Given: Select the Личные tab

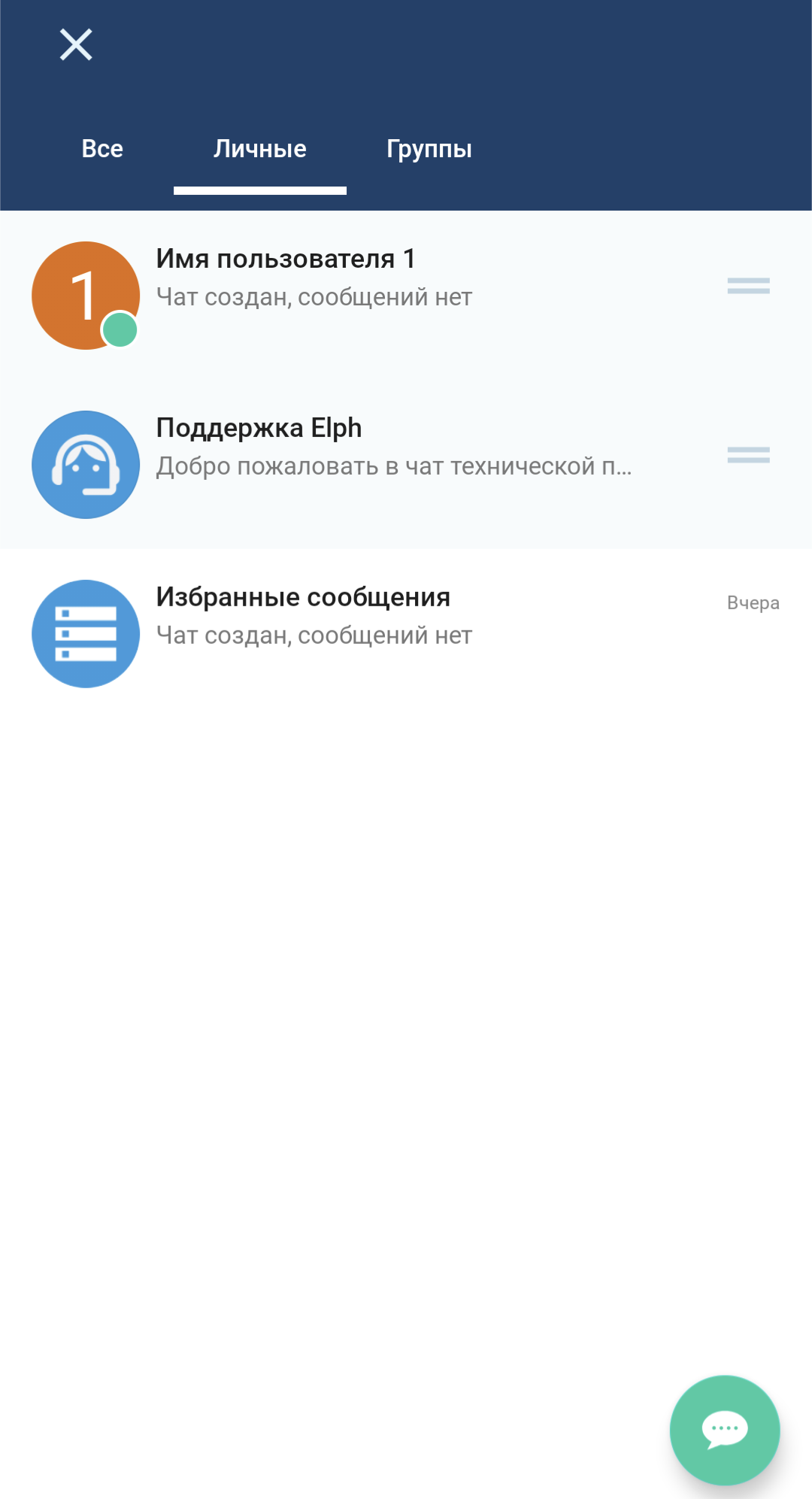Looking at the screenshot, I should [259, 149].
